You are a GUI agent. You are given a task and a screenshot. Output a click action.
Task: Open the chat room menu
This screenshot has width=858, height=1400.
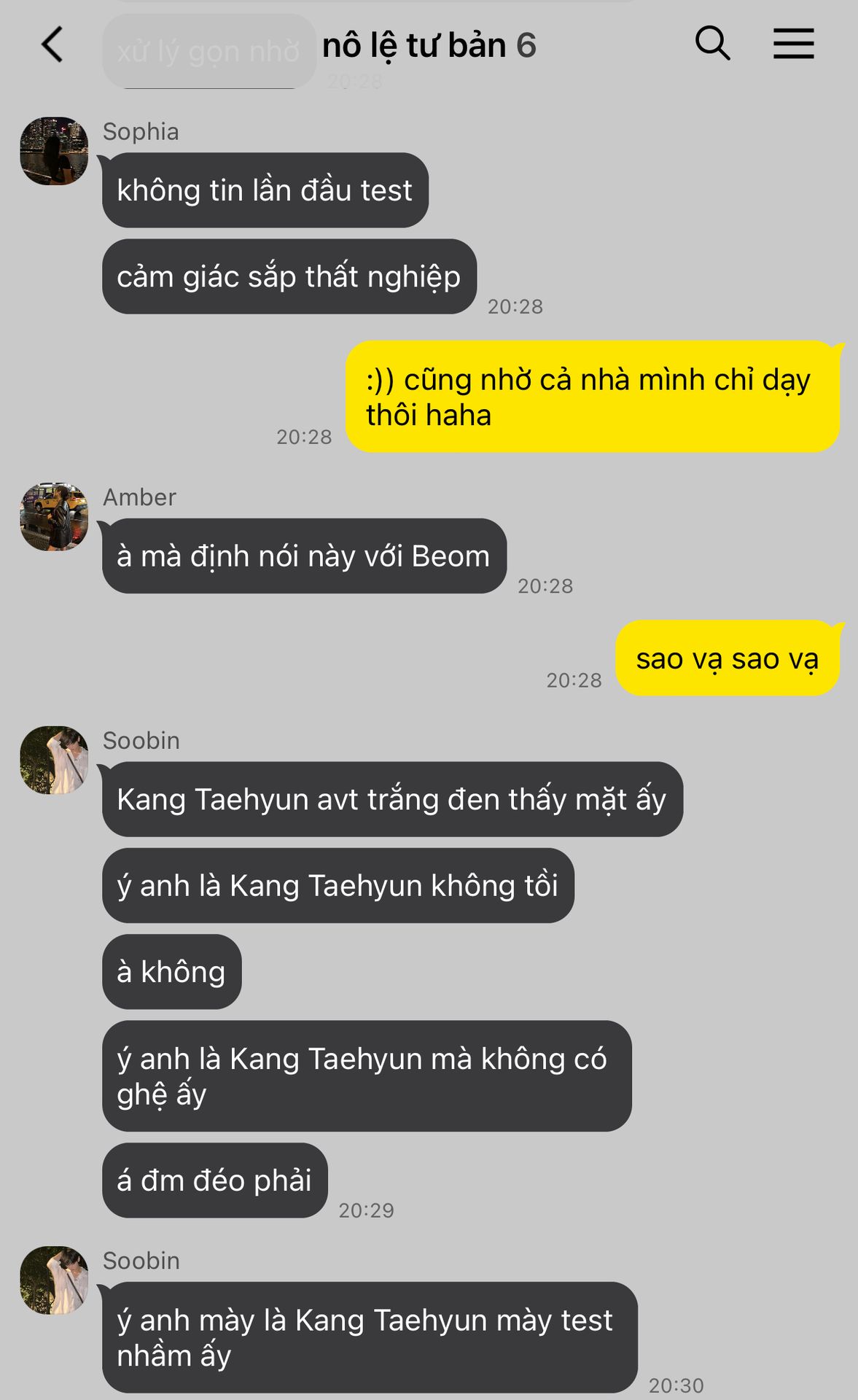click(793, 44)
